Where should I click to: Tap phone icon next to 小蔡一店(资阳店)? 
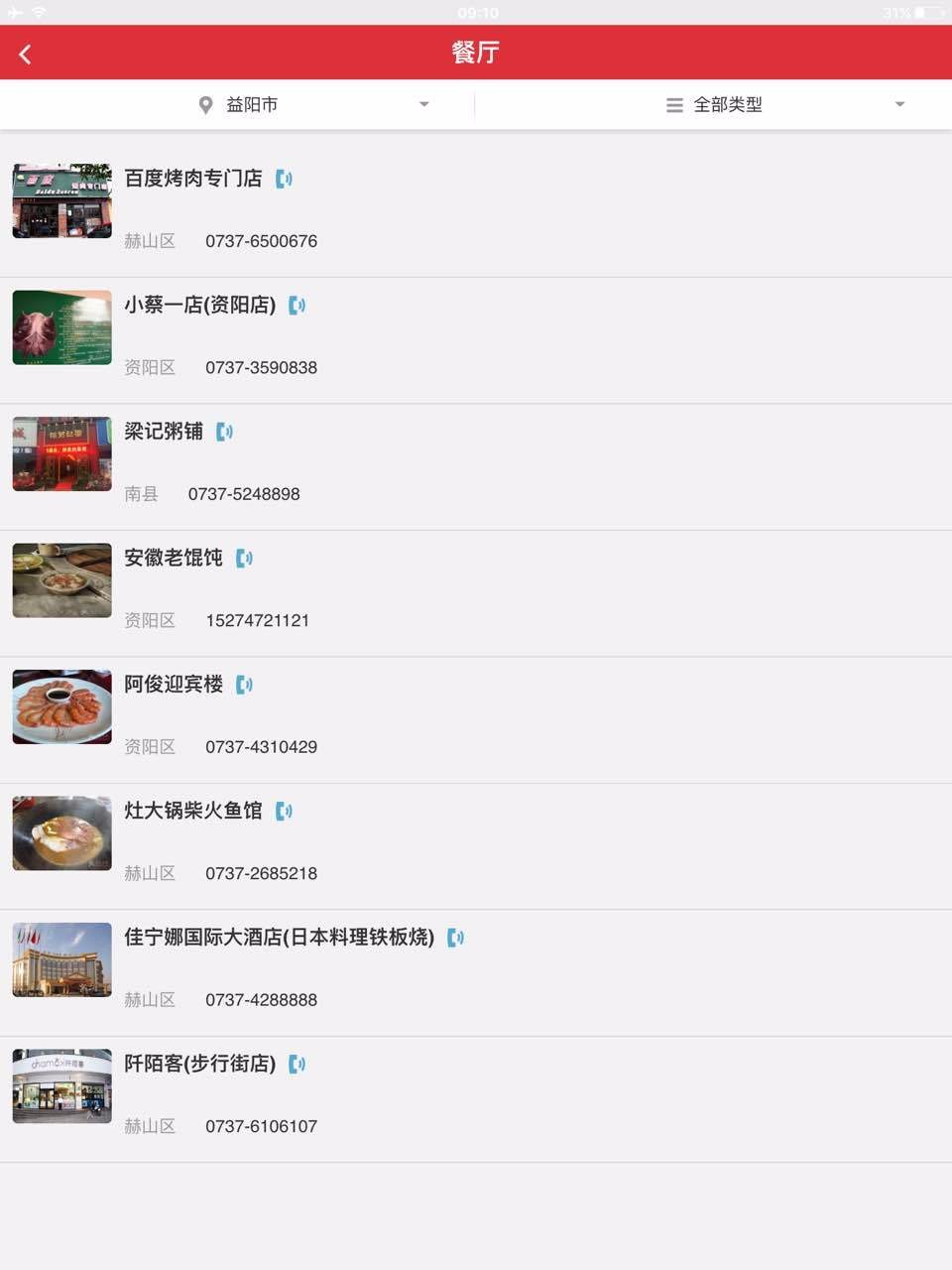297,306
